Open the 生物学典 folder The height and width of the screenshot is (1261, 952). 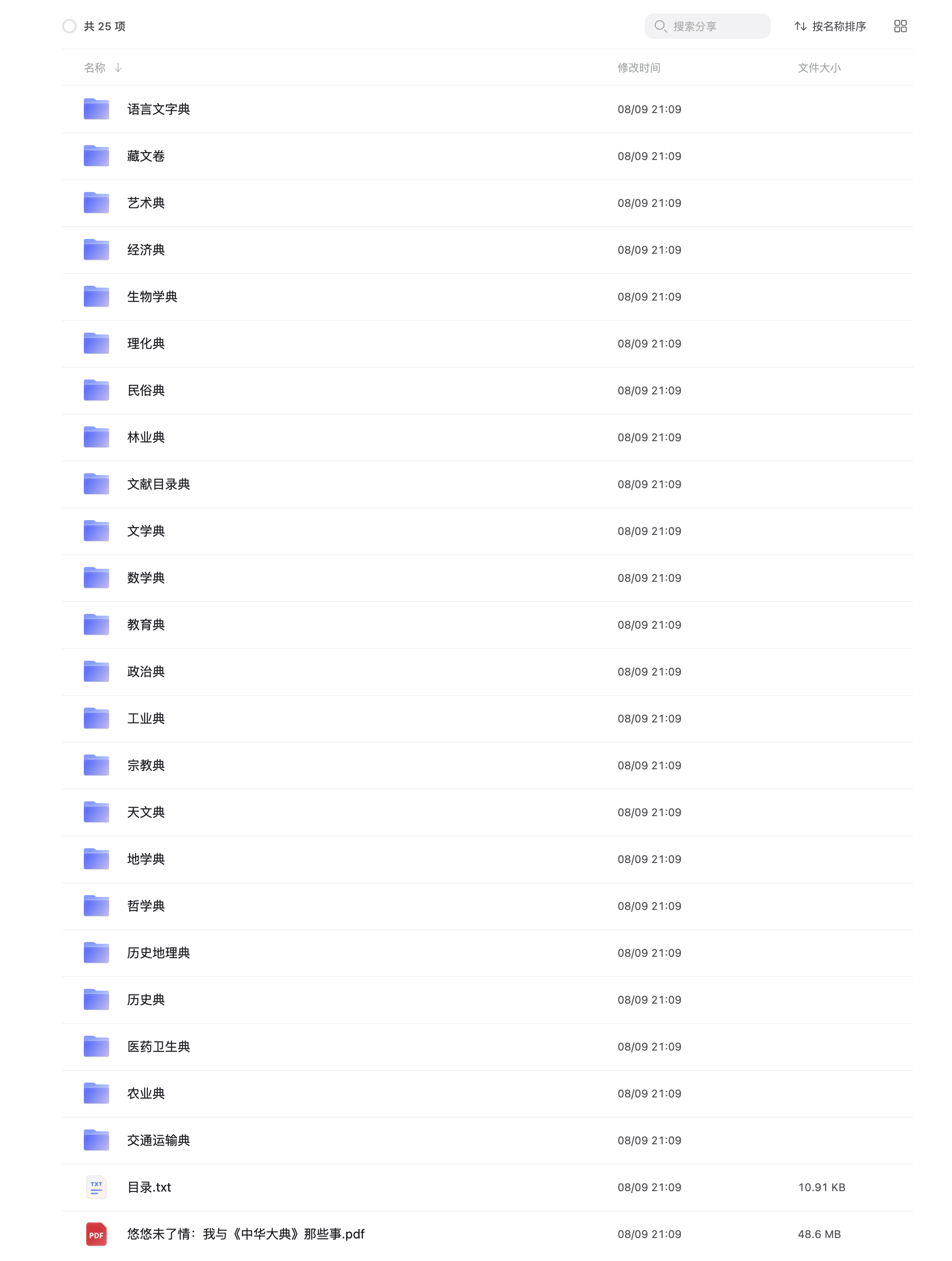click(x=152, y=297)
